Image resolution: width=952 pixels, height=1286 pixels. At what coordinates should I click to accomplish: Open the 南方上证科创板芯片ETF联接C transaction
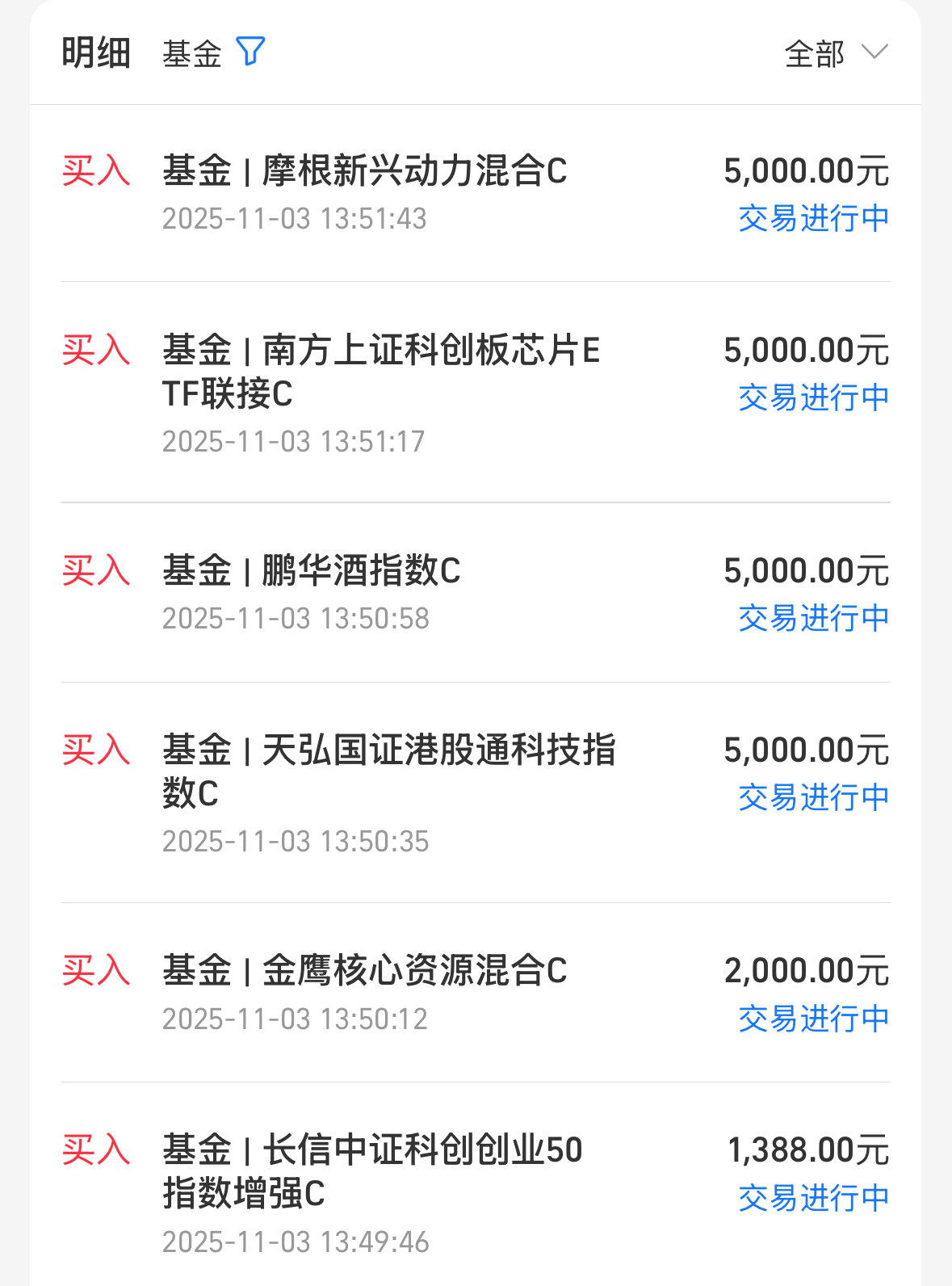[476, 393]
